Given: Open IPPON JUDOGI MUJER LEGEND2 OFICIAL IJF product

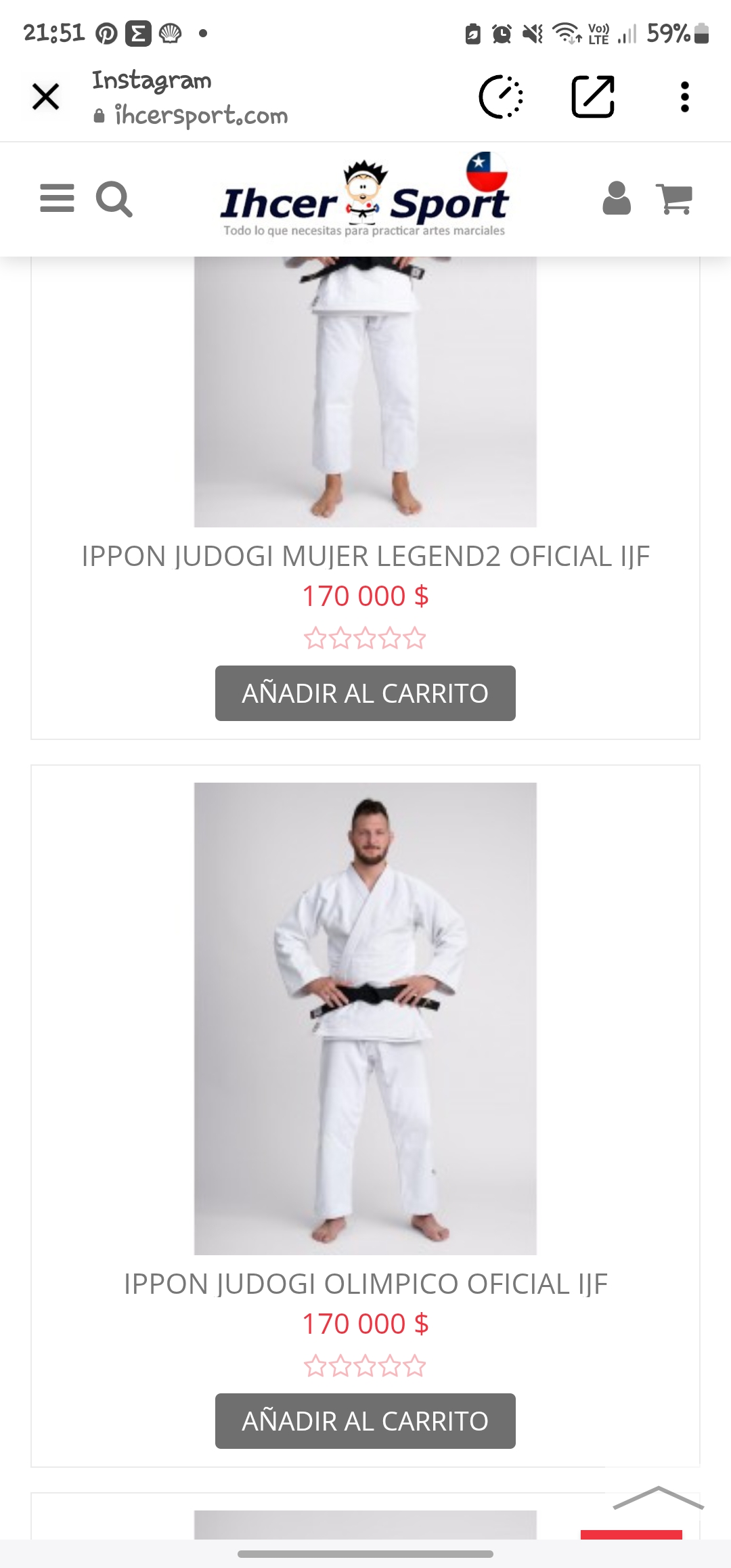Looking at the screenshot, I should 365,557.
